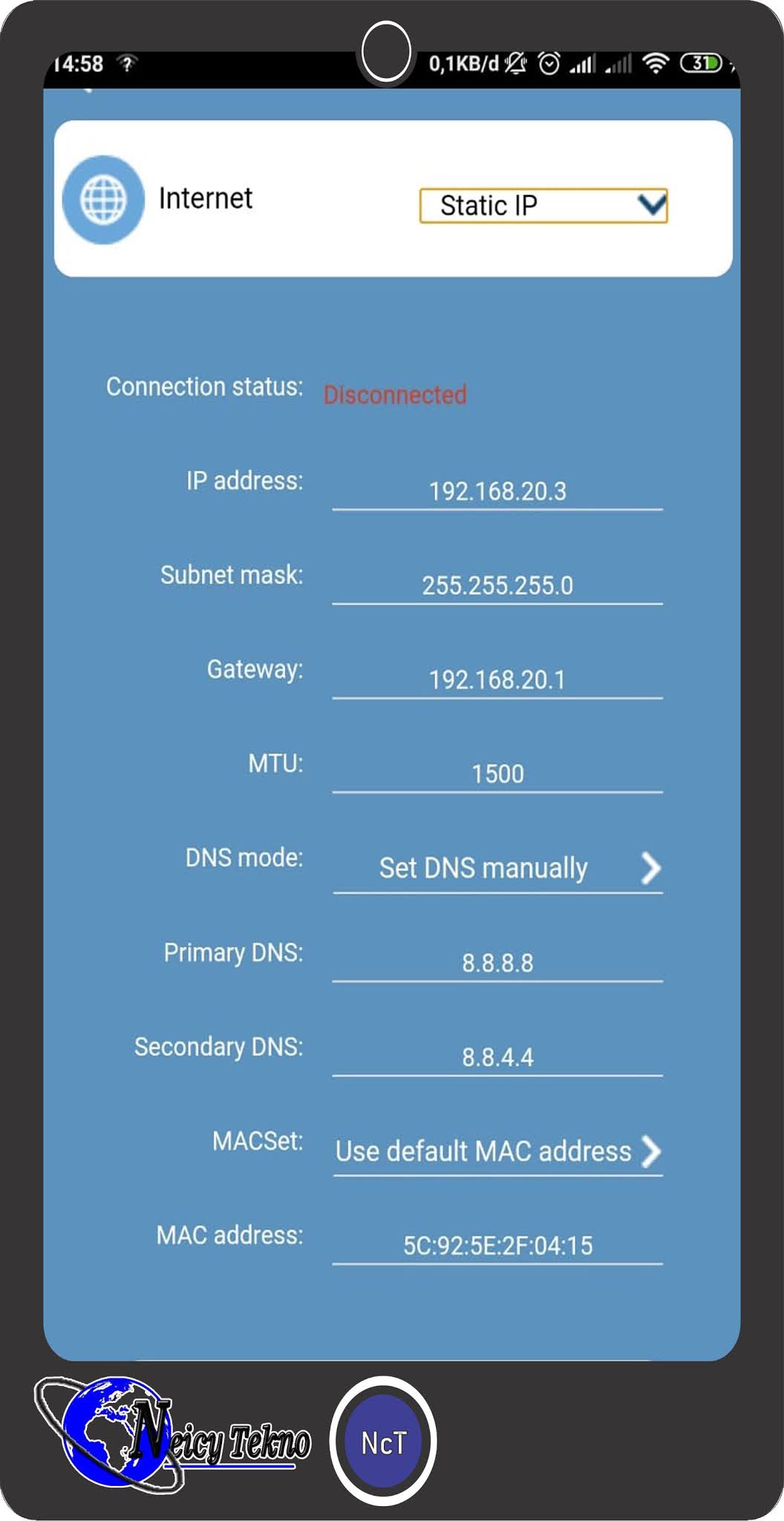
Task: Open the Static IP connection type dropdown
Action: [x=543, y=206]
